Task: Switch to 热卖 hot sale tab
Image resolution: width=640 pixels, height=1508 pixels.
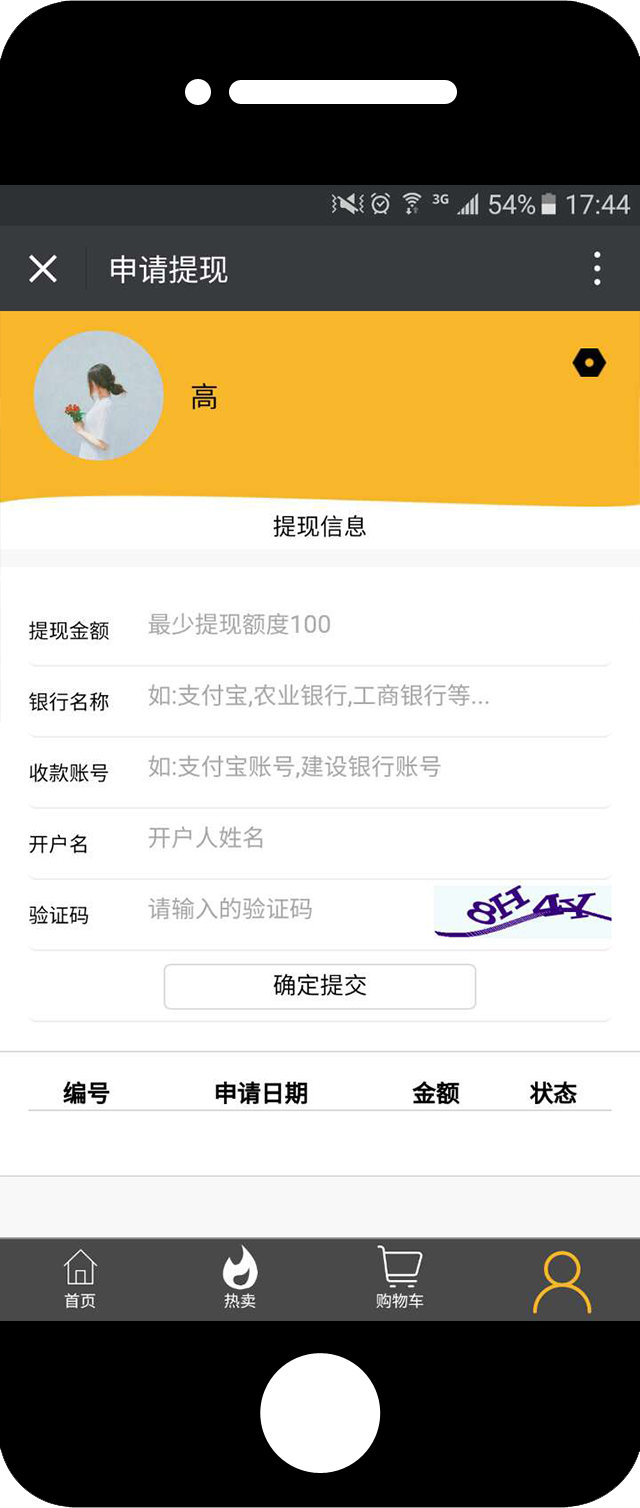Action: click(240, 1280)
